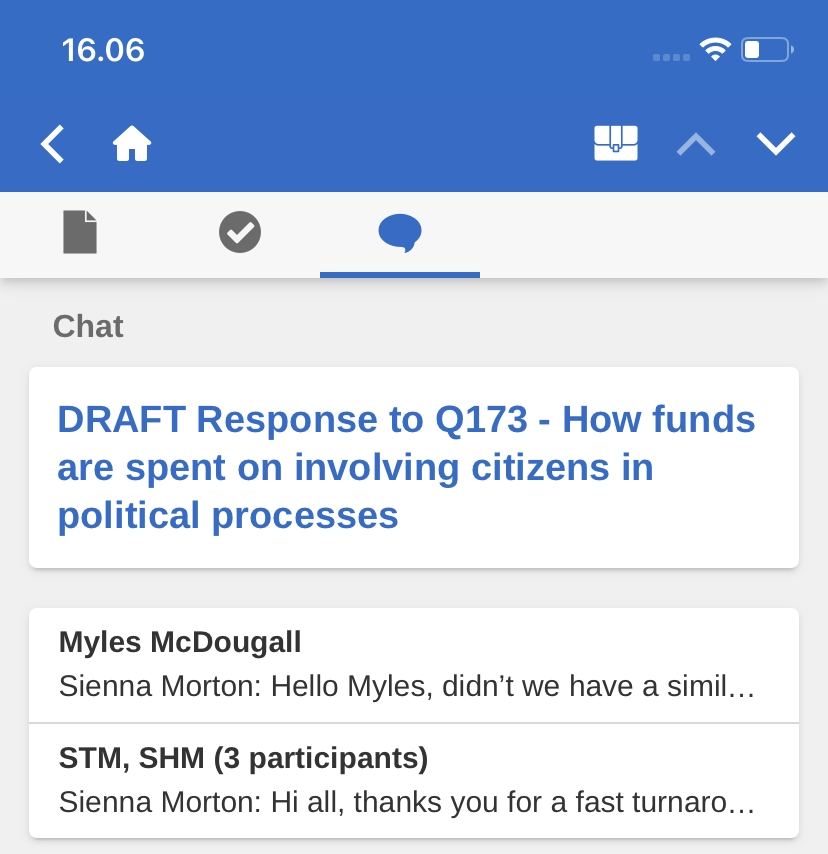Image resolution: width=828 pixels, height=854 pixels.
Task: Open the STM, SHM group chat
Action: pos(413,781)
